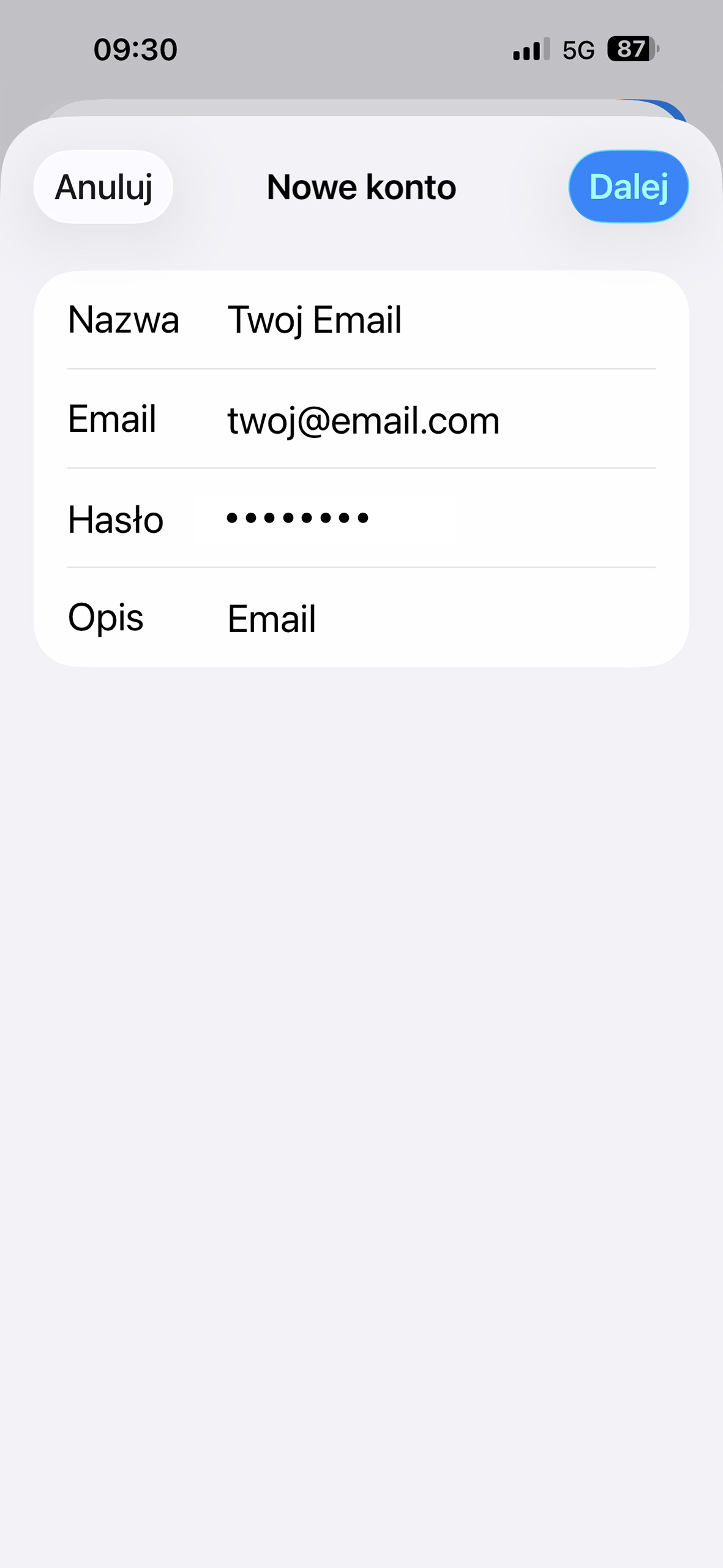Screen dimensions: 723x1568
Task: Select the Email address field
Action: tap(429, 420)
